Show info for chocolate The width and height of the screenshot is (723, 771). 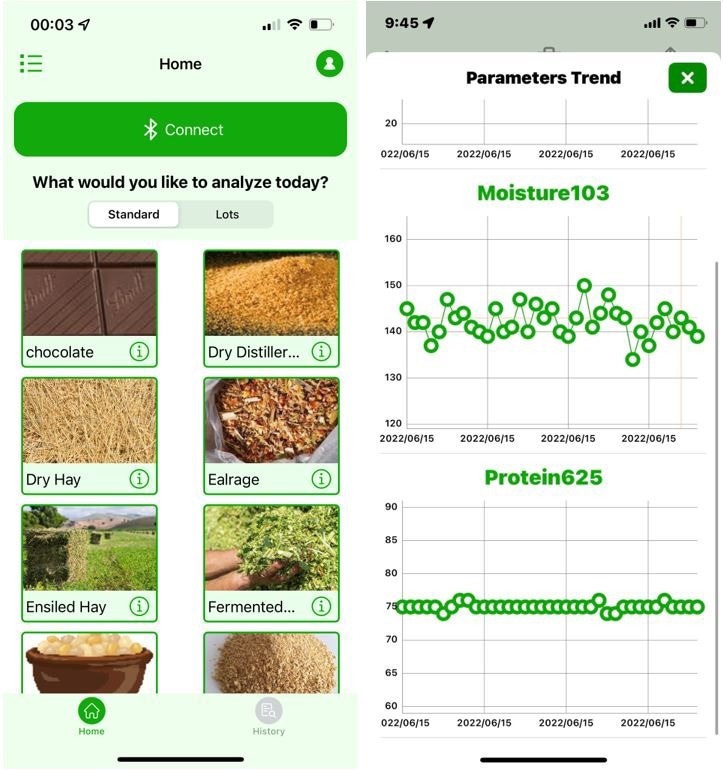(x=139, y=351)
